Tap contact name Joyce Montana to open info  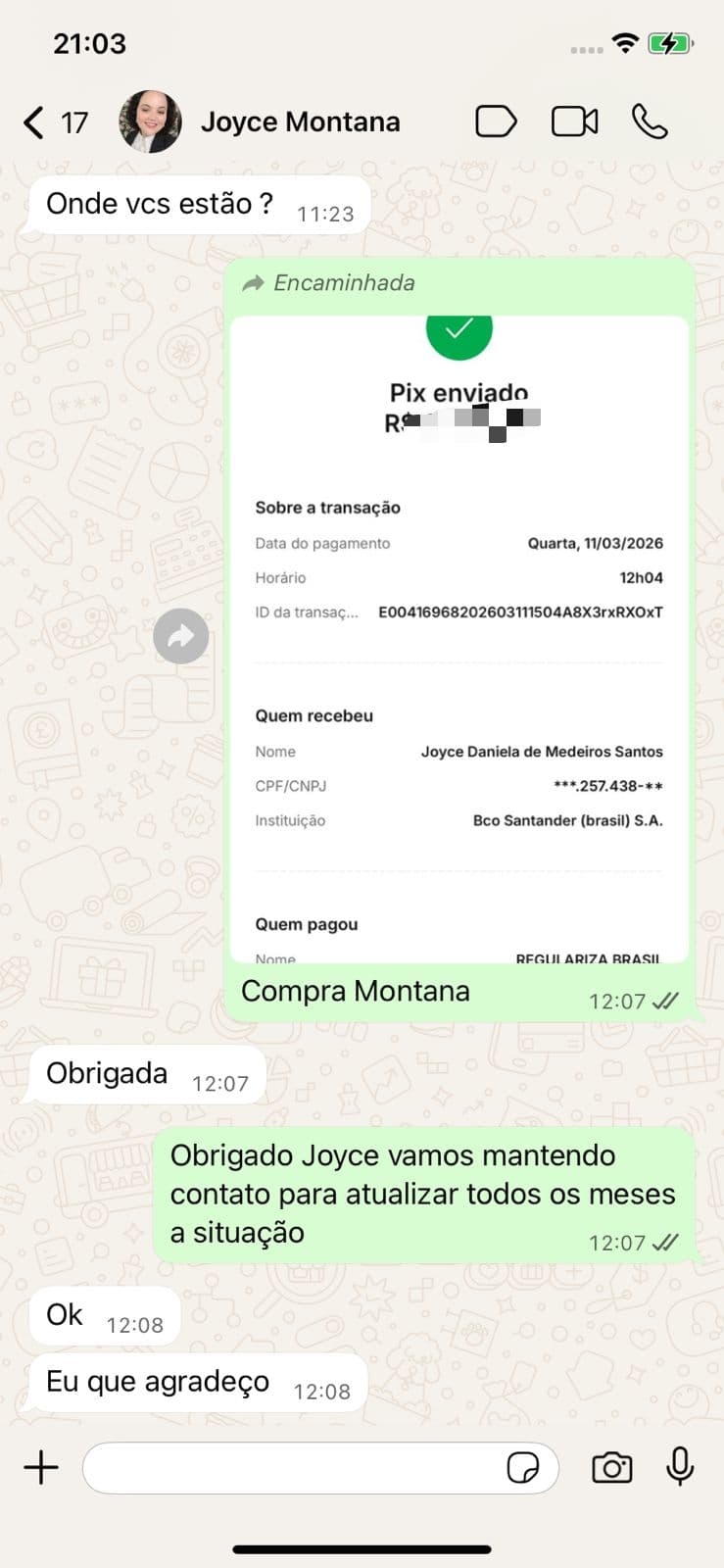300,121
